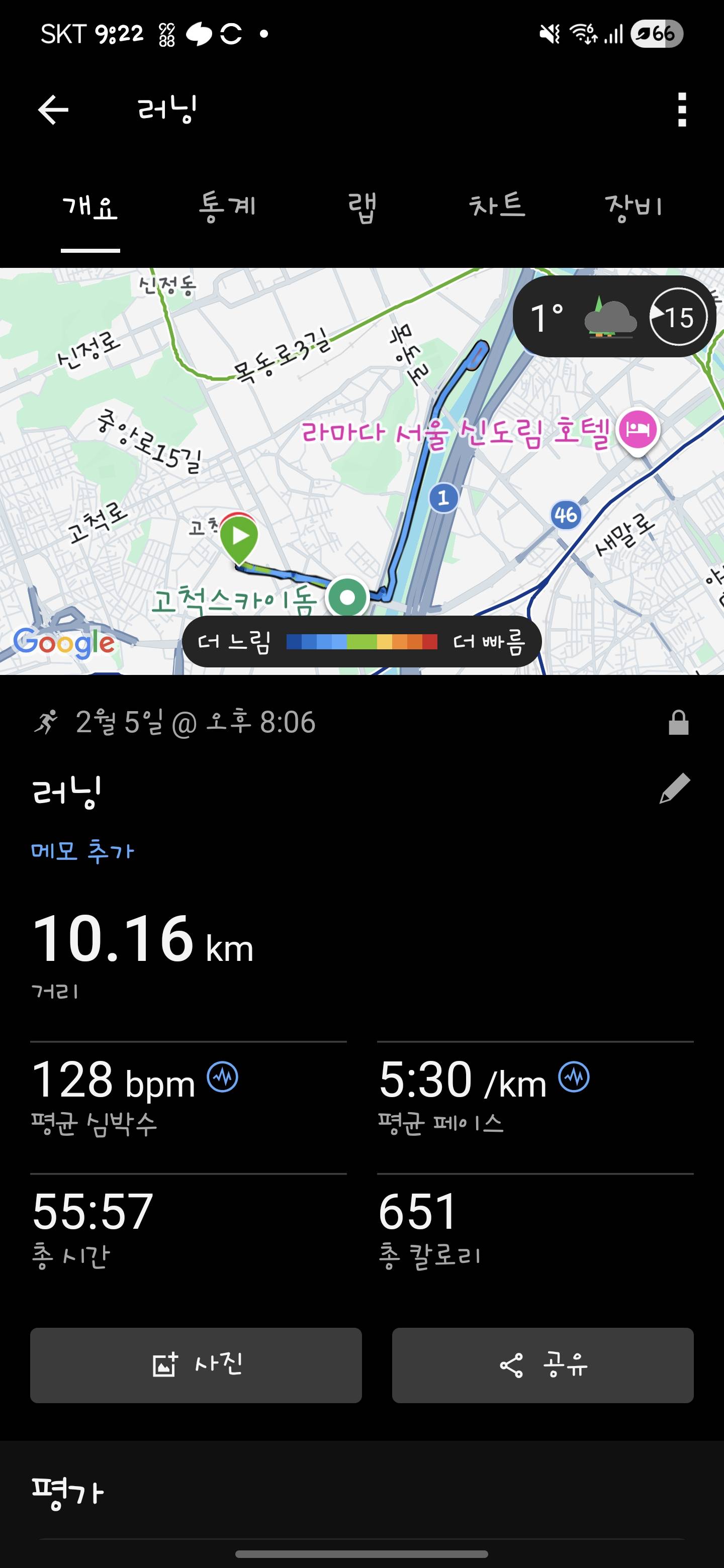Viewport: 724px width, 1568px height.
Task: Tap the pace color gradient legend on the map
Action: [x=363, y=640]
